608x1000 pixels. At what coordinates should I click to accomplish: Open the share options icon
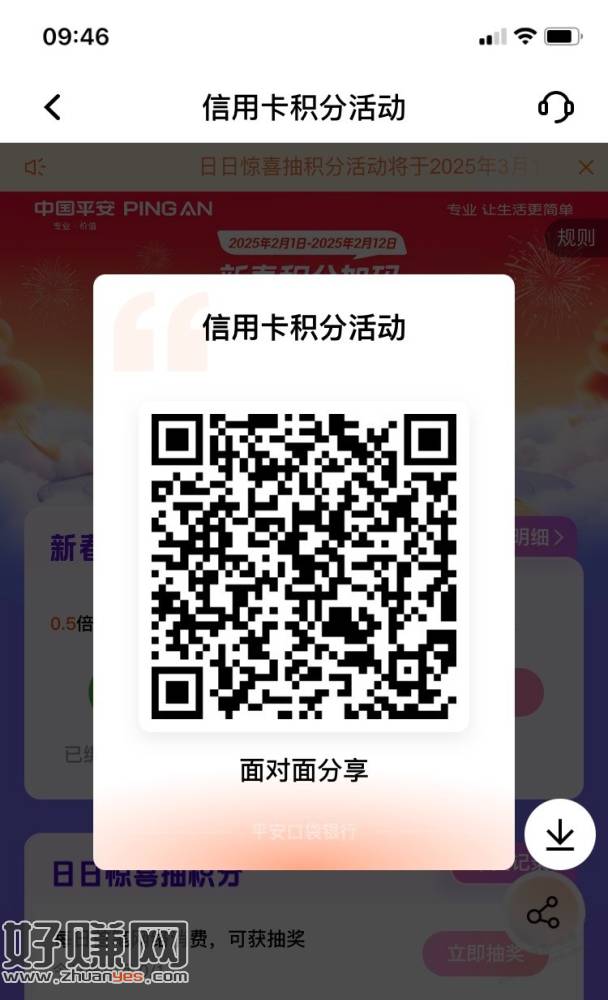point(543,913)
